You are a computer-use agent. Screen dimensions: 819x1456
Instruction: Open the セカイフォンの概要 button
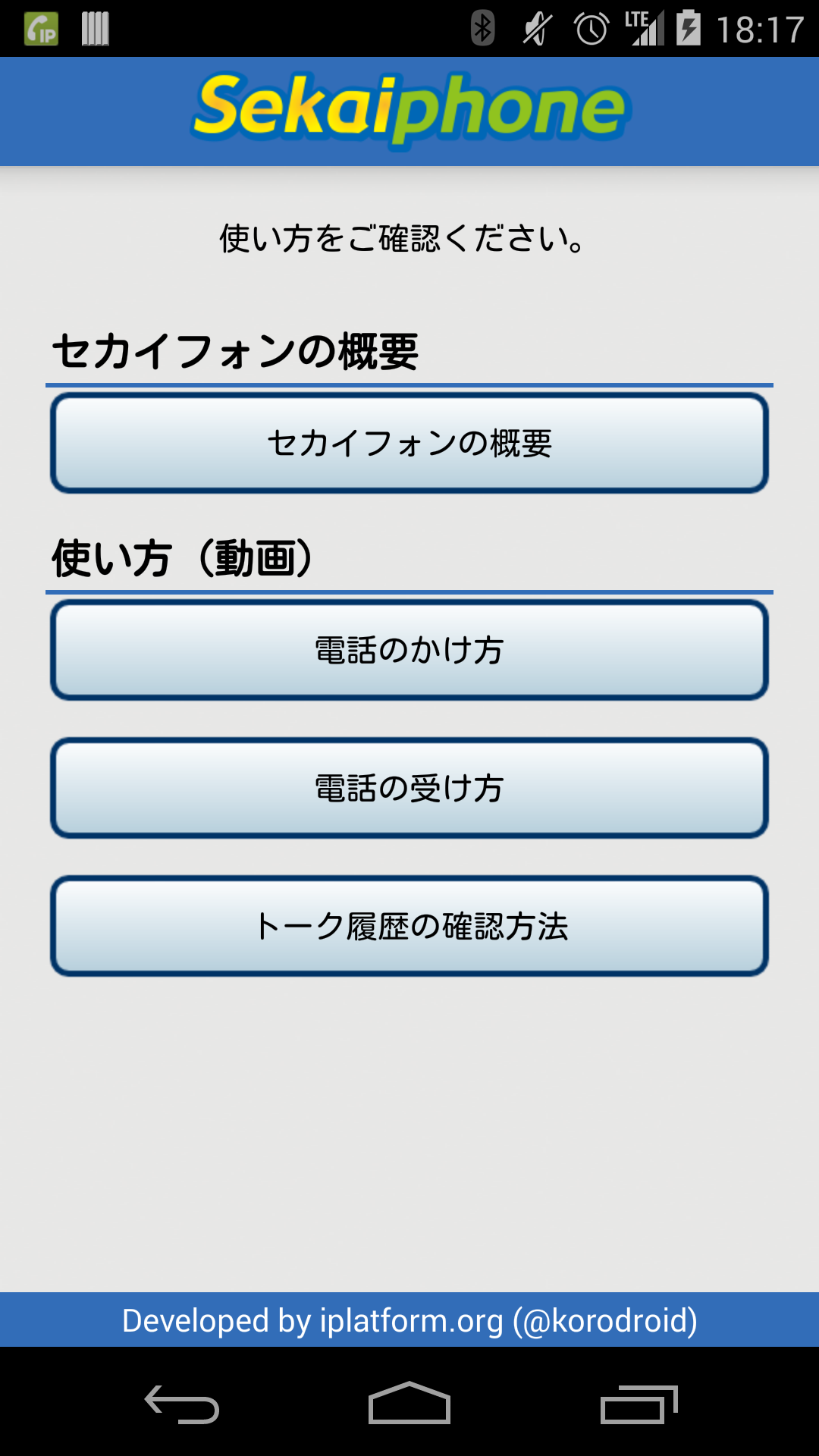point(409,443)
